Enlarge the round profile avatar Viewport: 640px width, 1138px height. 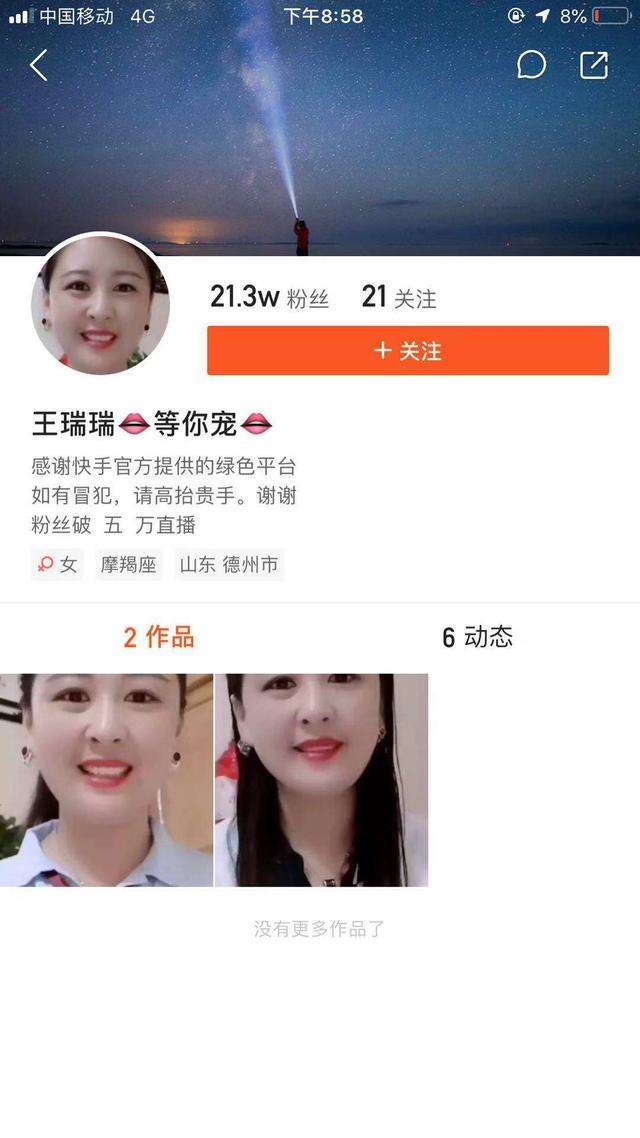pyautogui.click(x=100, y=305)
